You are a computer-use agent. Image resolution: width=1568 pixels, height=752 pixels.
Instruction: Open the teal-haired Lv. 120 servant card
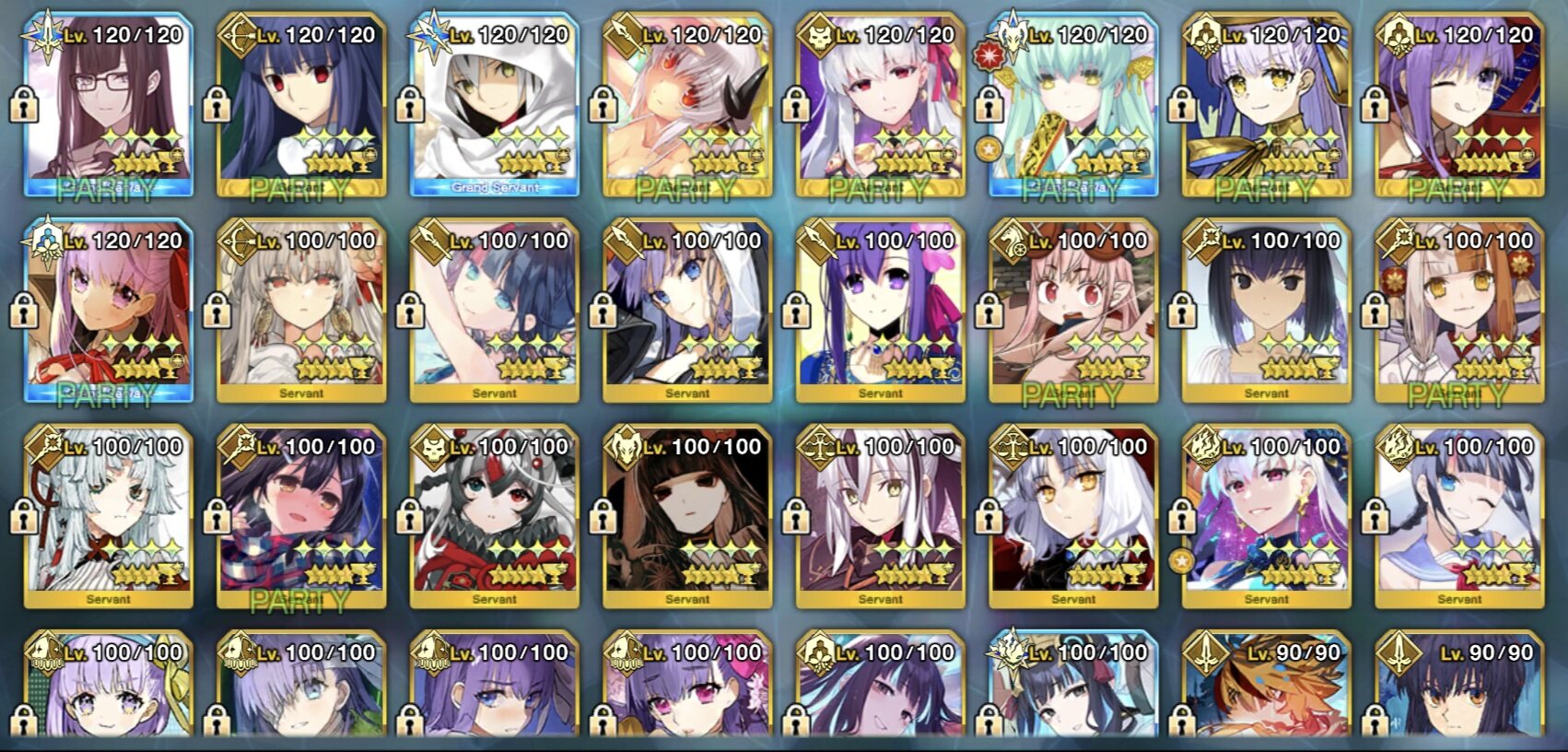pos(1073,106)
